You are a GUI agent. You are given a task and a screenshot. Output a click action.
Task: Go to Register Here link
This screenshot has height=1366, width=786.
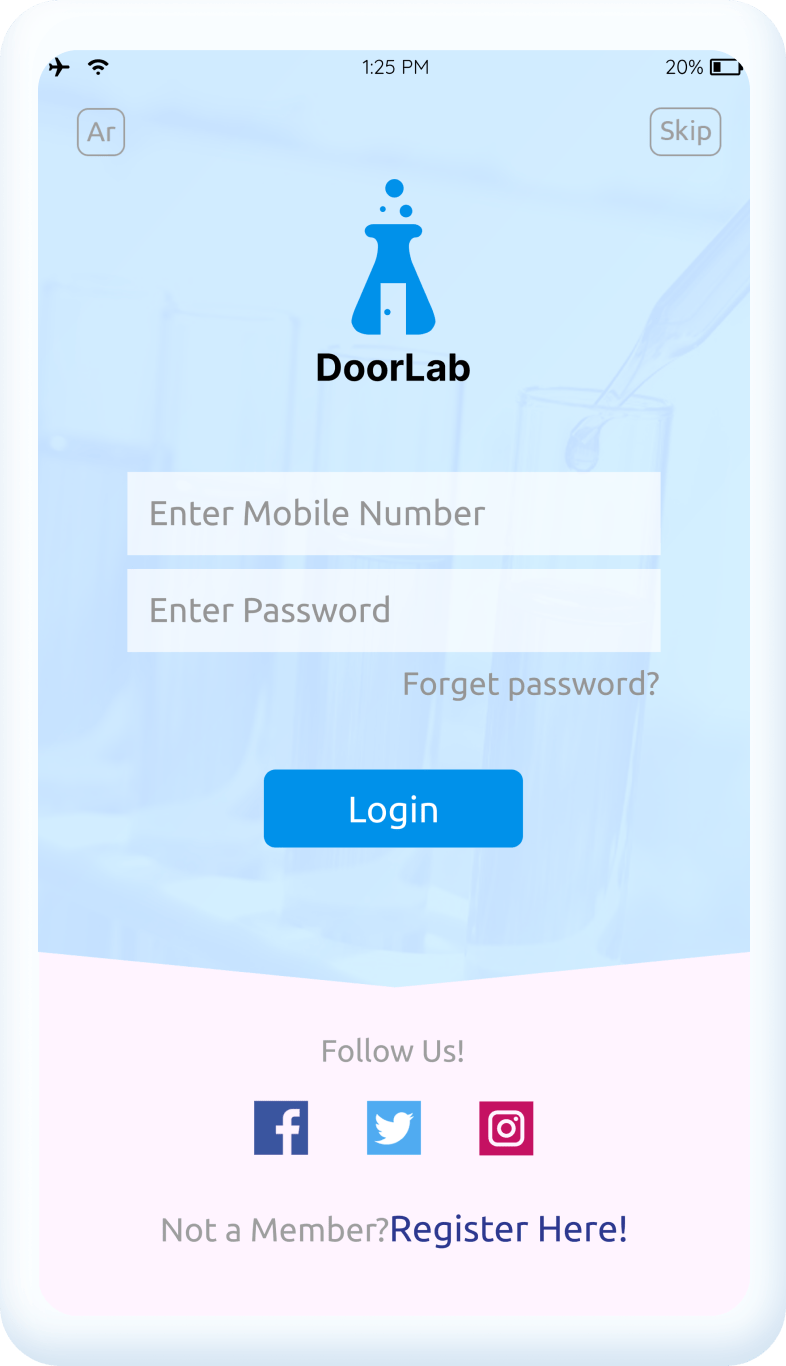tap(508, 1229)
